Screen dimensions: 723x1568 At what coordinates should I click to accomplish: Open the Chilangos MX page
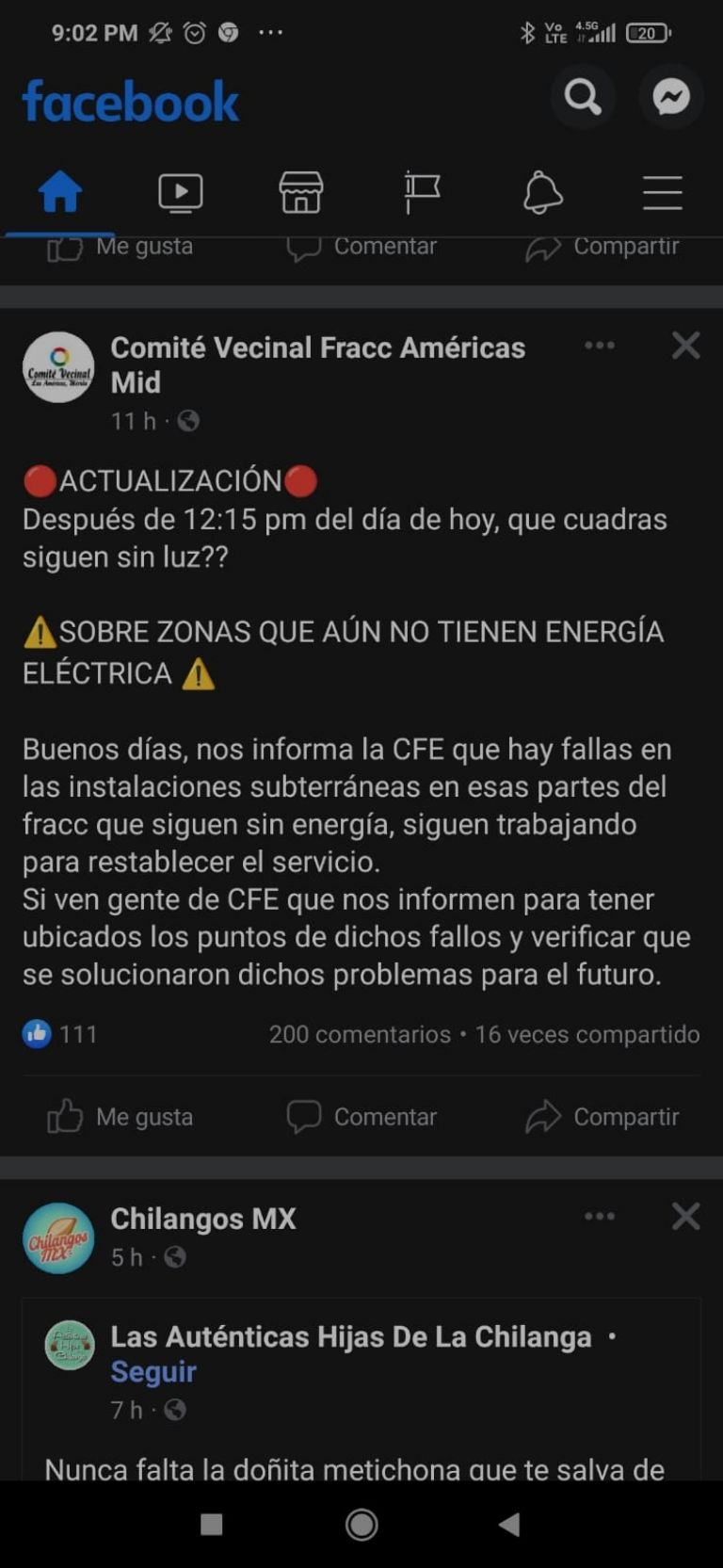point(203,1219)
